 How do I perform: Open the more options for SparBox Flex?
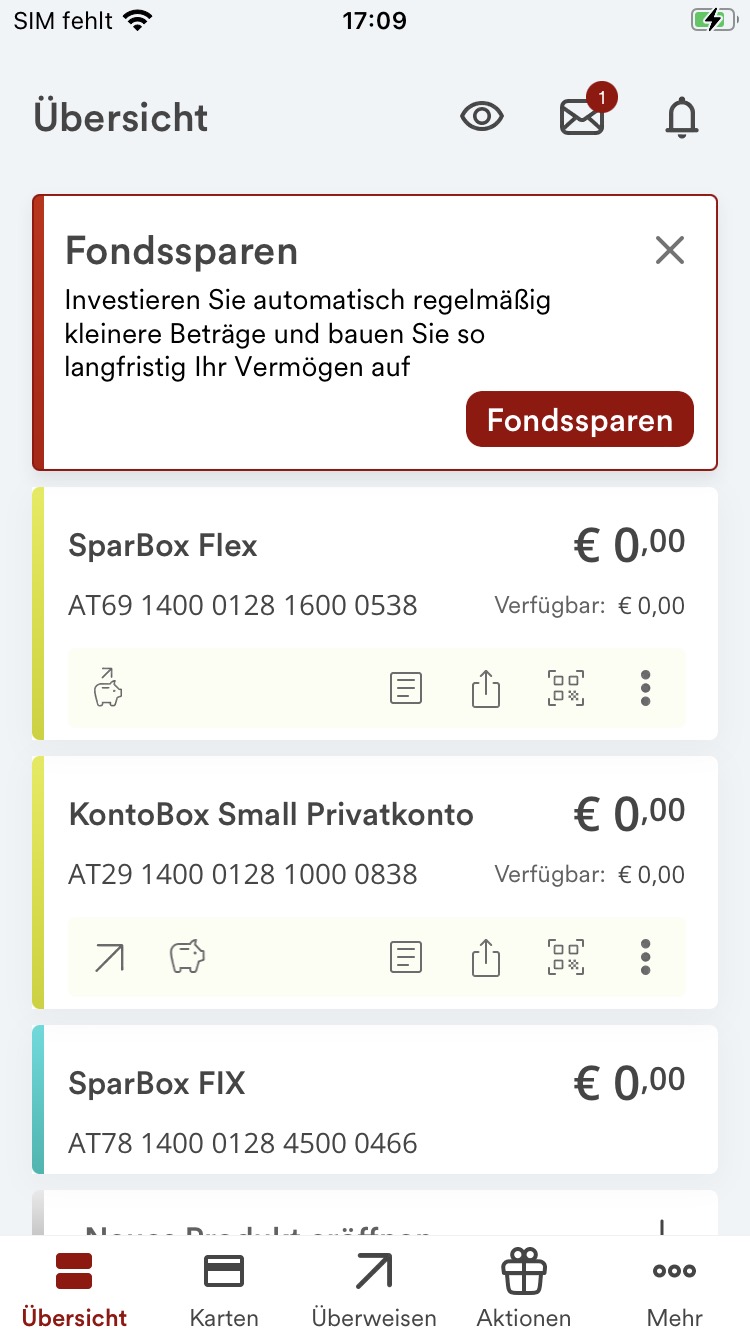tap(646, 689)
